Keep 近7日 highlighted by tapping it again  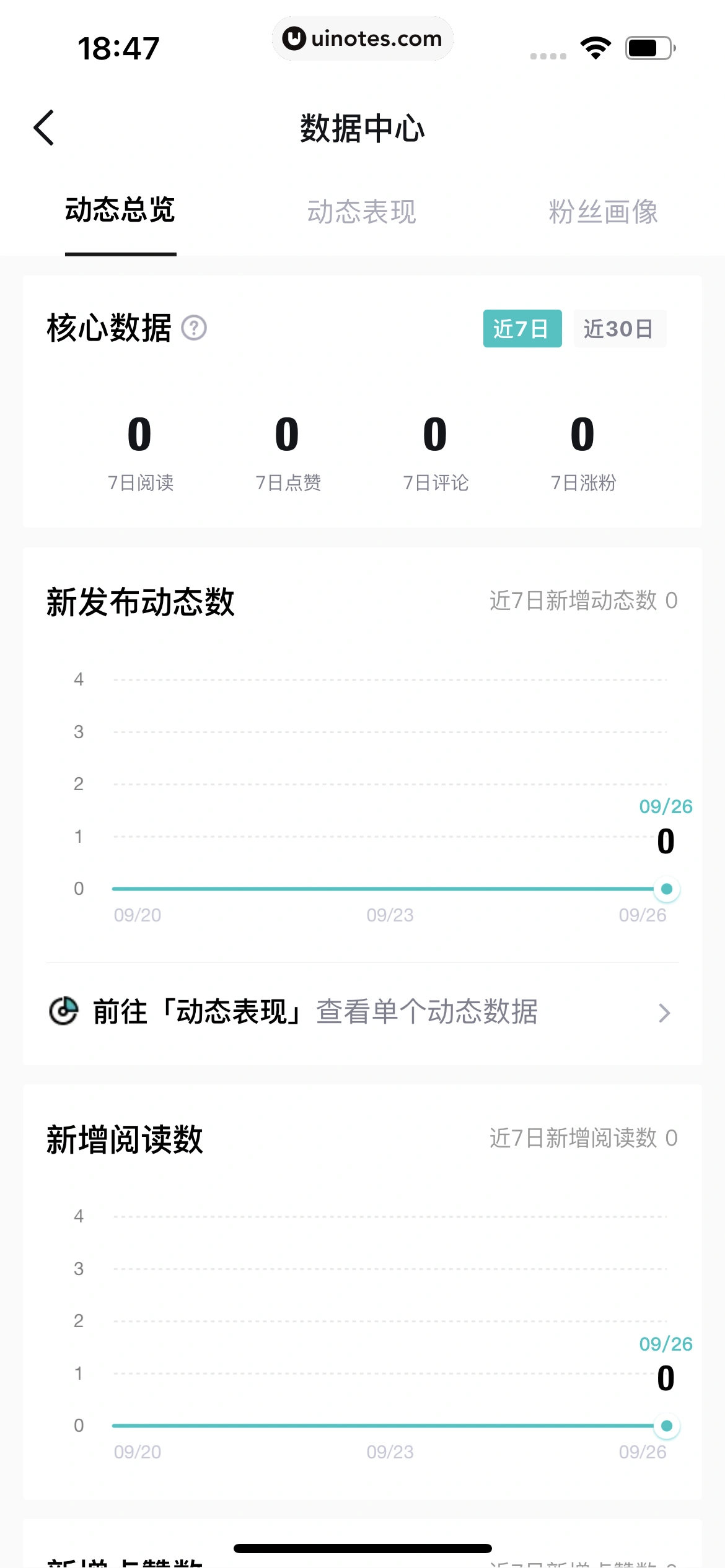(522, 329)
